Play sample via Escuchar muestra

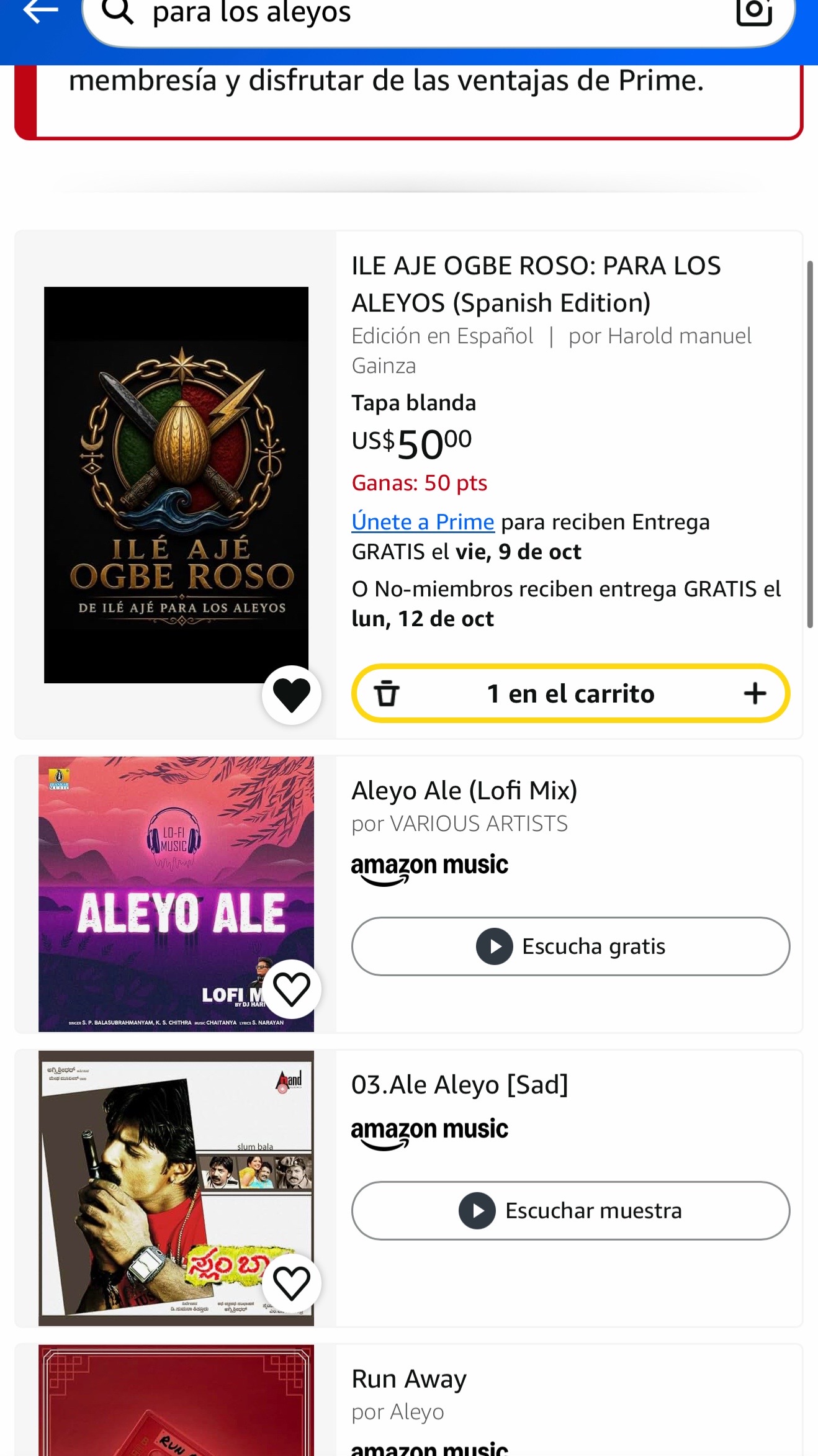coord(570,1211)
